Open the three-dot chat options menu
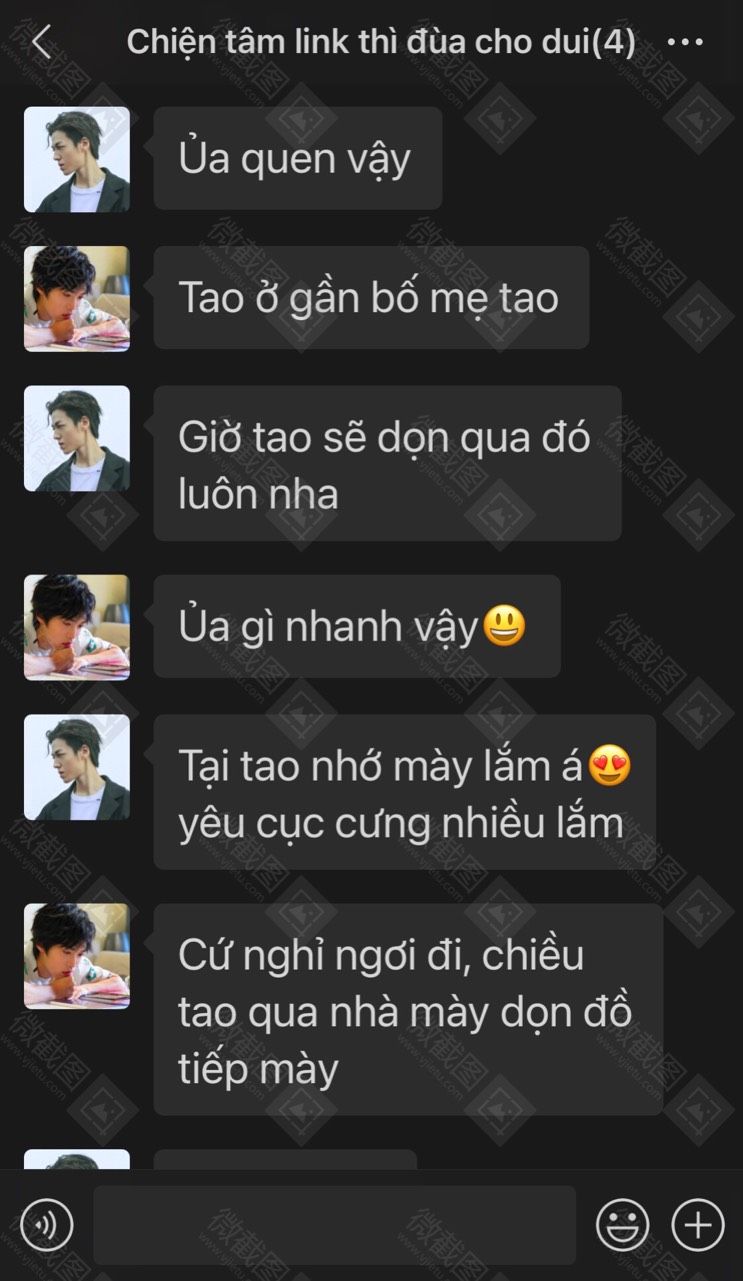This screenshot has height=1281, width=743. tap(685, 43)
